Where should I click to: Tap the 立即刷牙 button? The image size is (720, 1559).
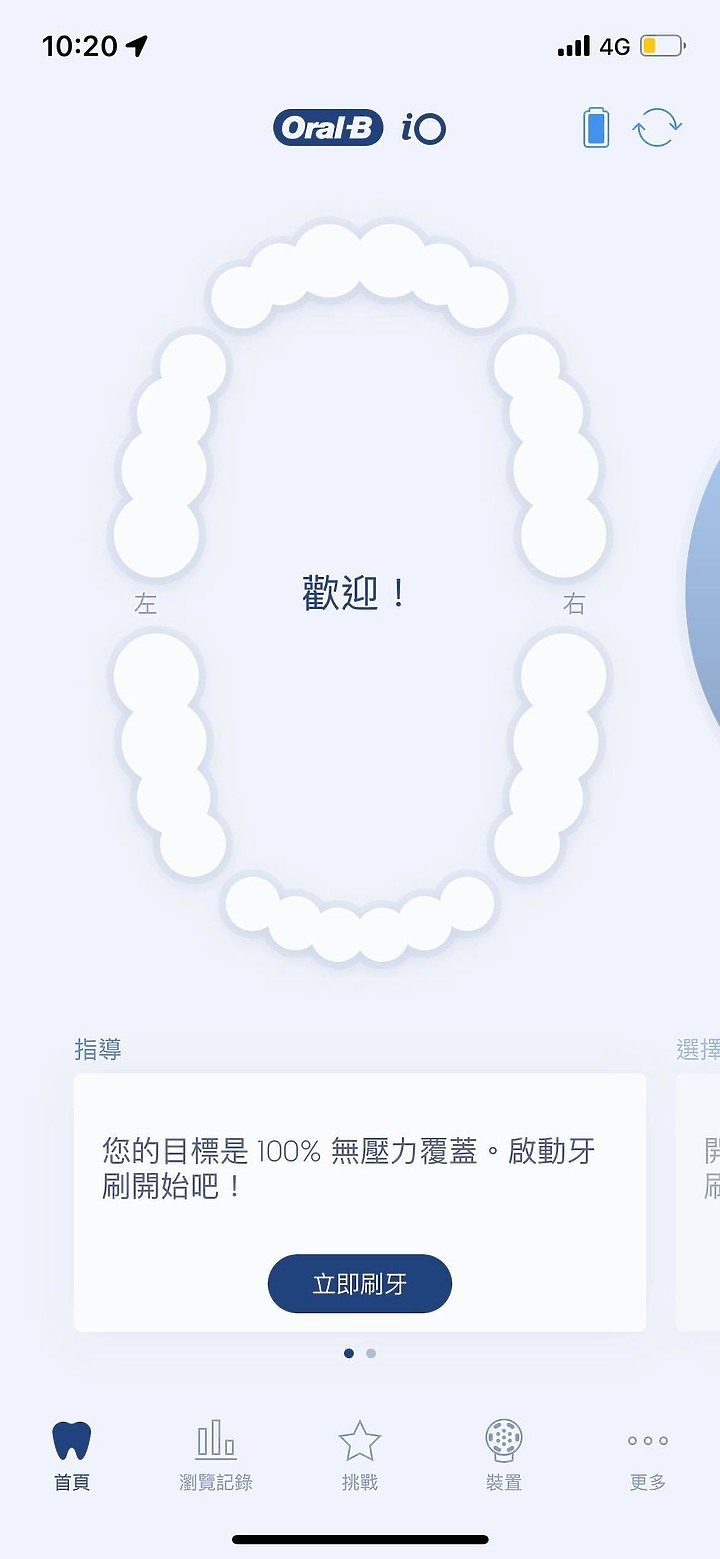pos(359,1283)
